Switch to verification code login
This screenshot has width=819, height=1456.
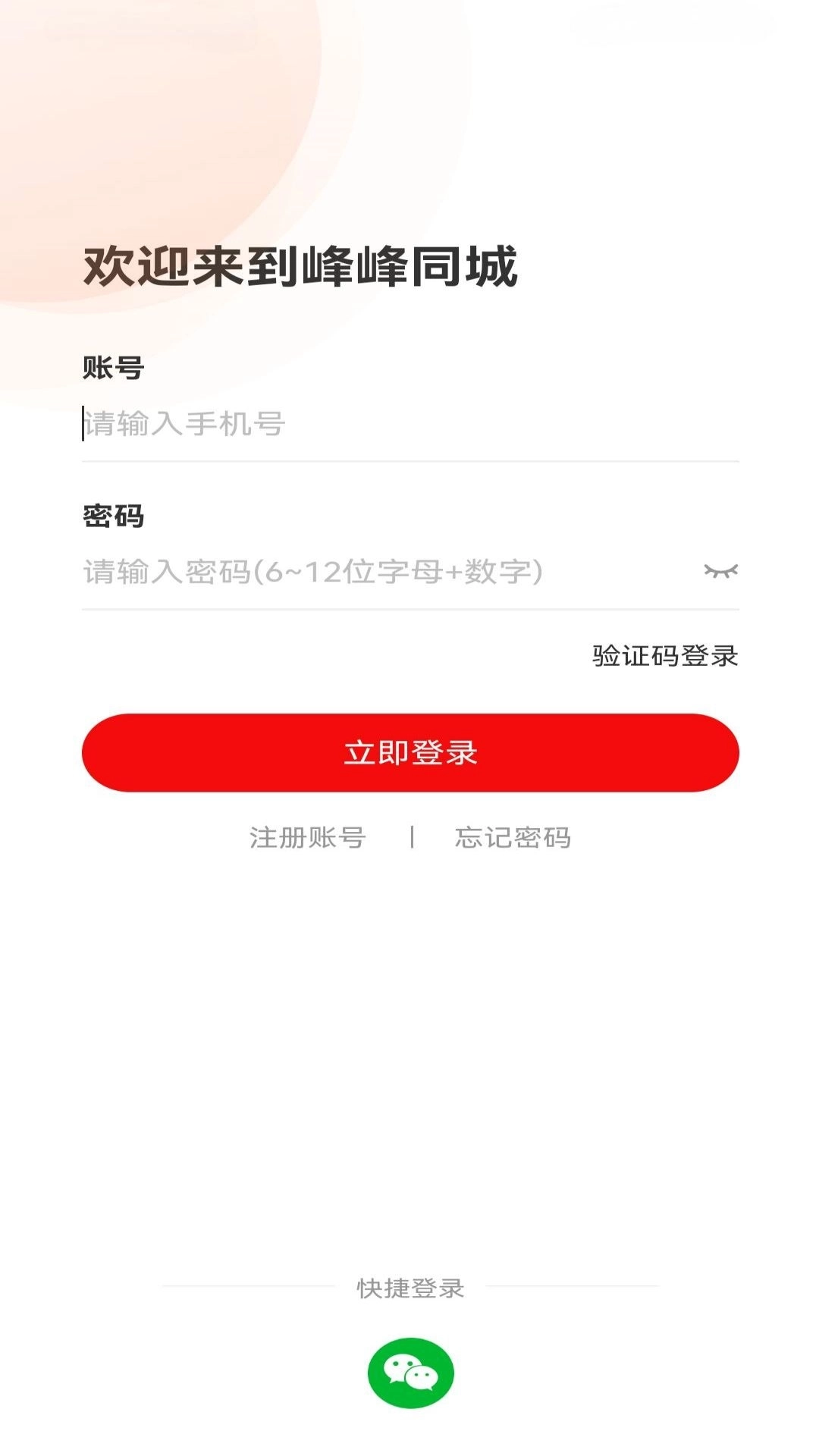click(x=665, y=656)
